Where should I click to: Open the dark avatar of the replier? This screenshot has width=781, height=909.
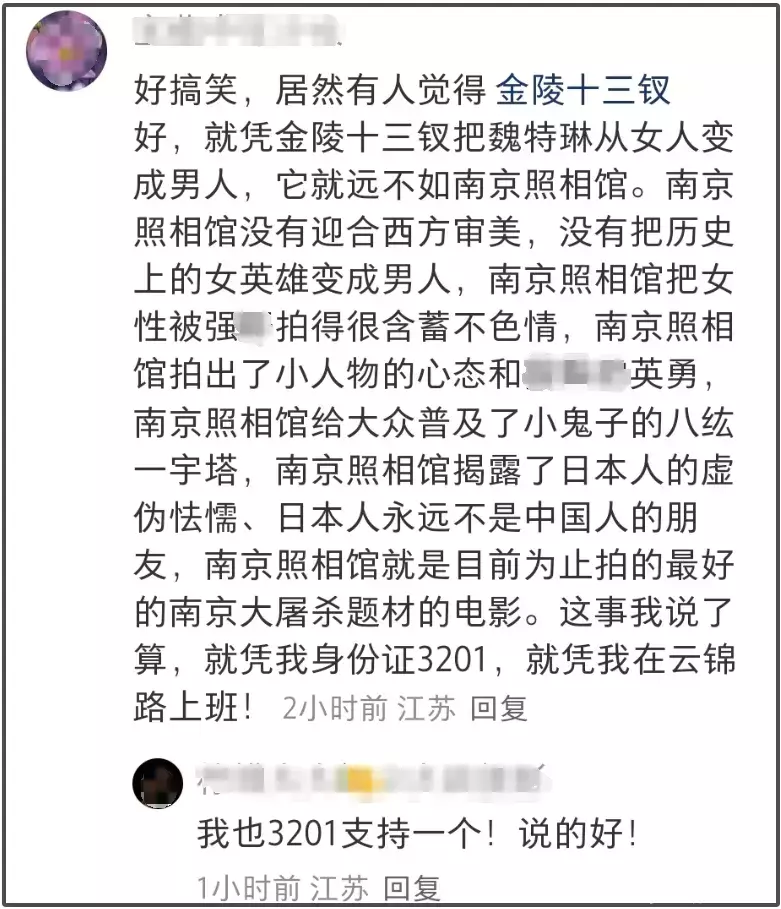tap(158, 782)
